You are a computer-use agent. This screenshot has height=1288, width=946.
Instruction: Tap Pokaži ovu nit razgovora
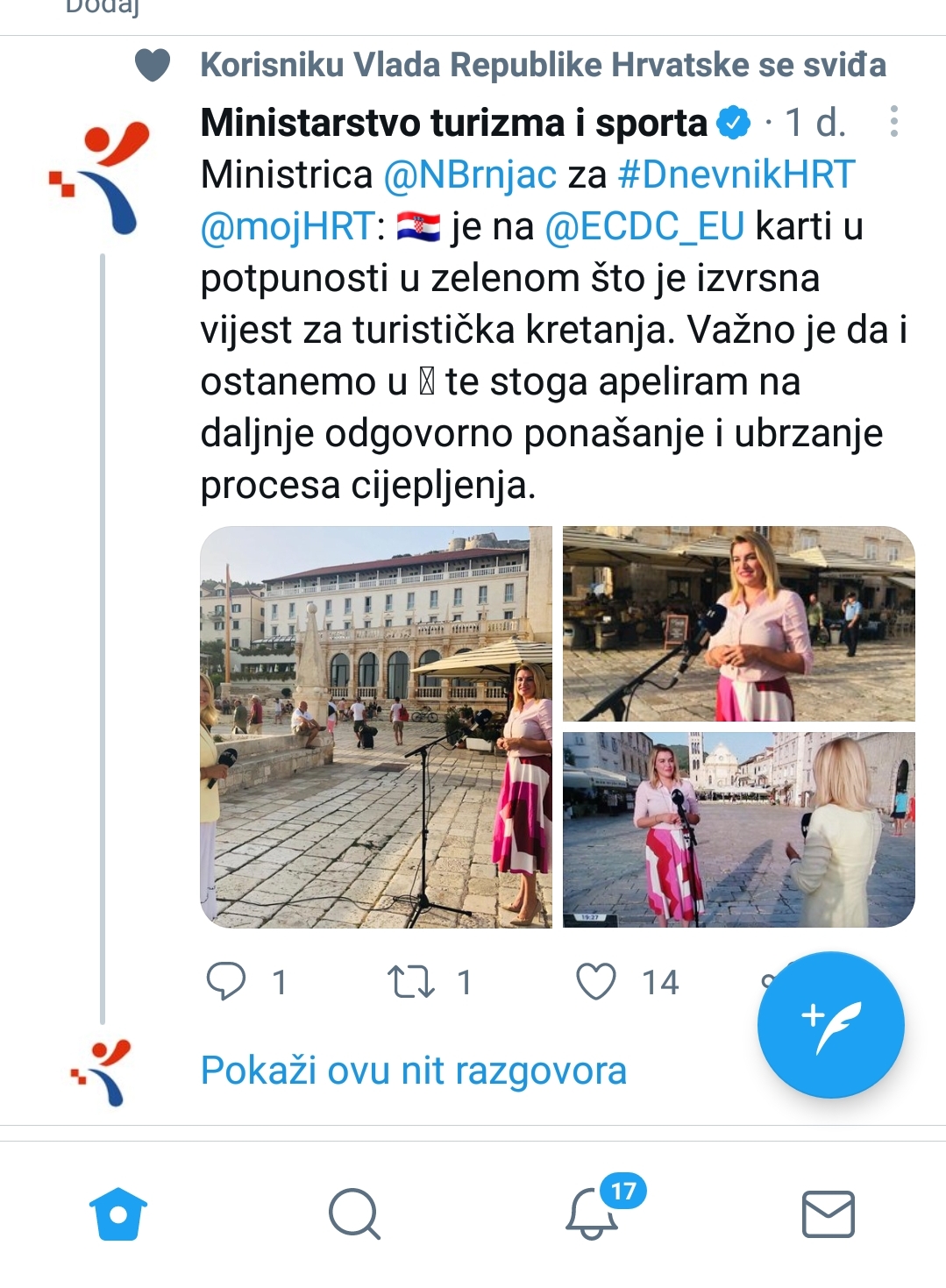click(x=413, y=1071)
